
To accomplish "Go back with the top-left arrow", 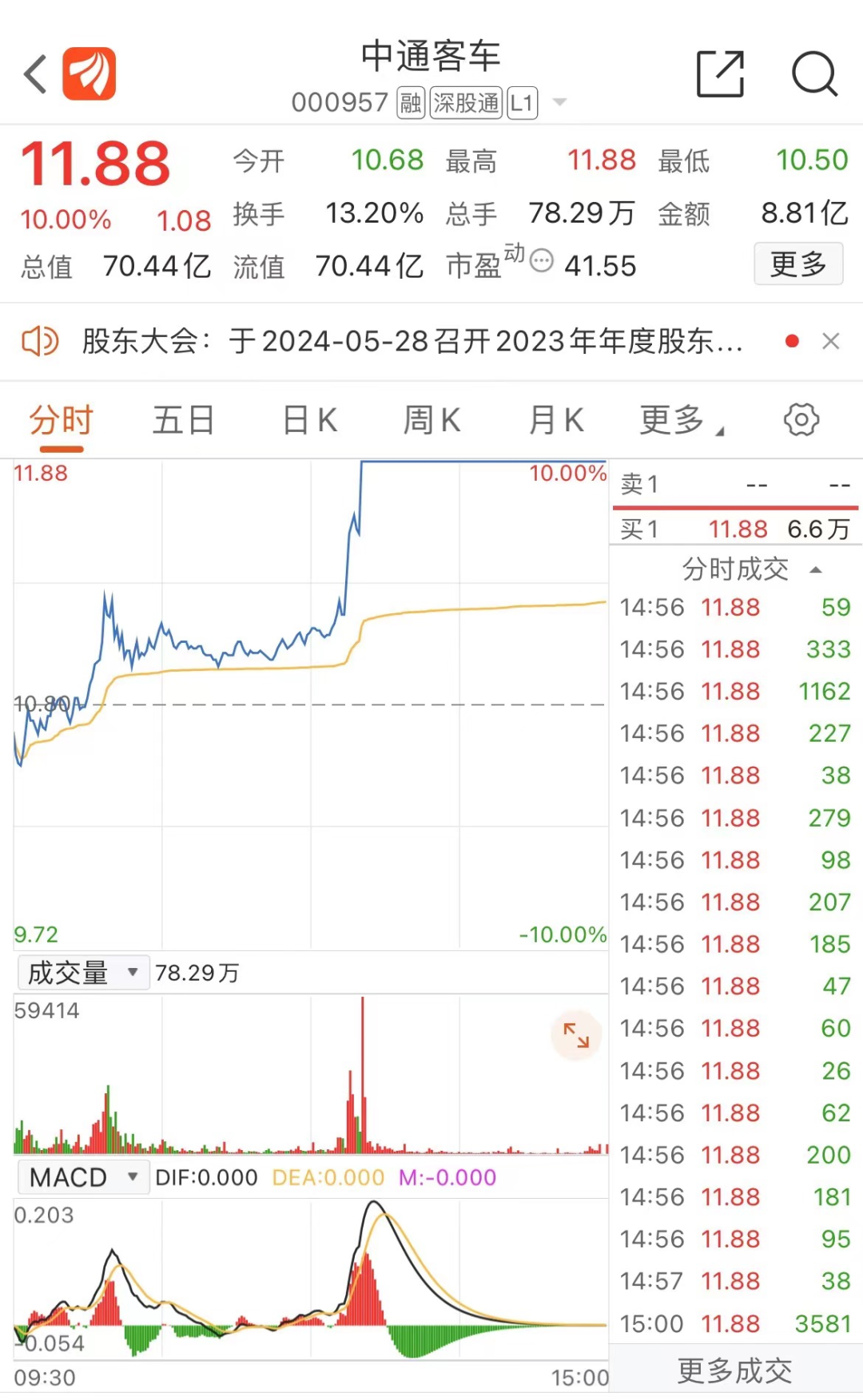I will point(35,74).
